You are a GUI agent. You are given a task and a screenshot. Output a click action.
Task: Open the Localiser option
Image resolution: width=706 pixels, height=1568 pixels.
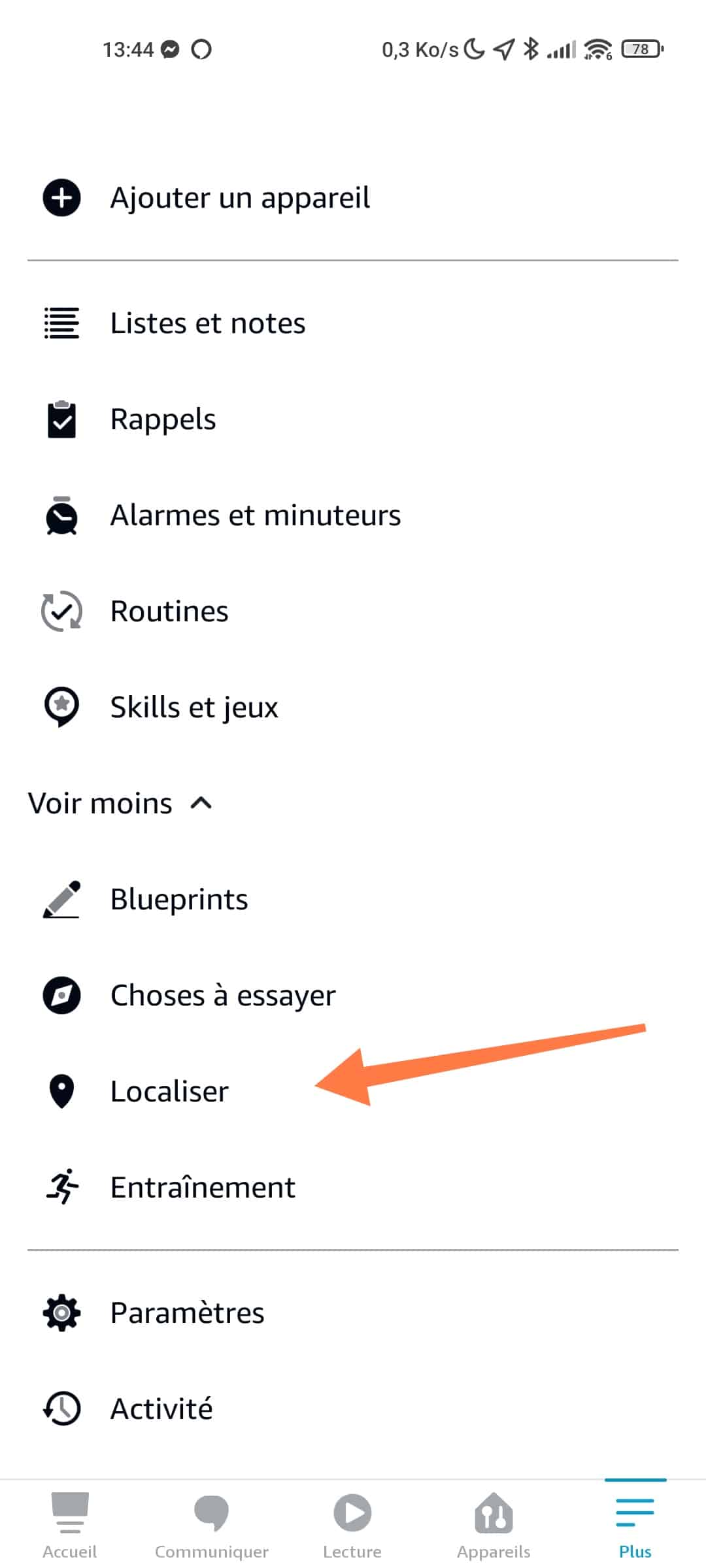coord(353,1091)
